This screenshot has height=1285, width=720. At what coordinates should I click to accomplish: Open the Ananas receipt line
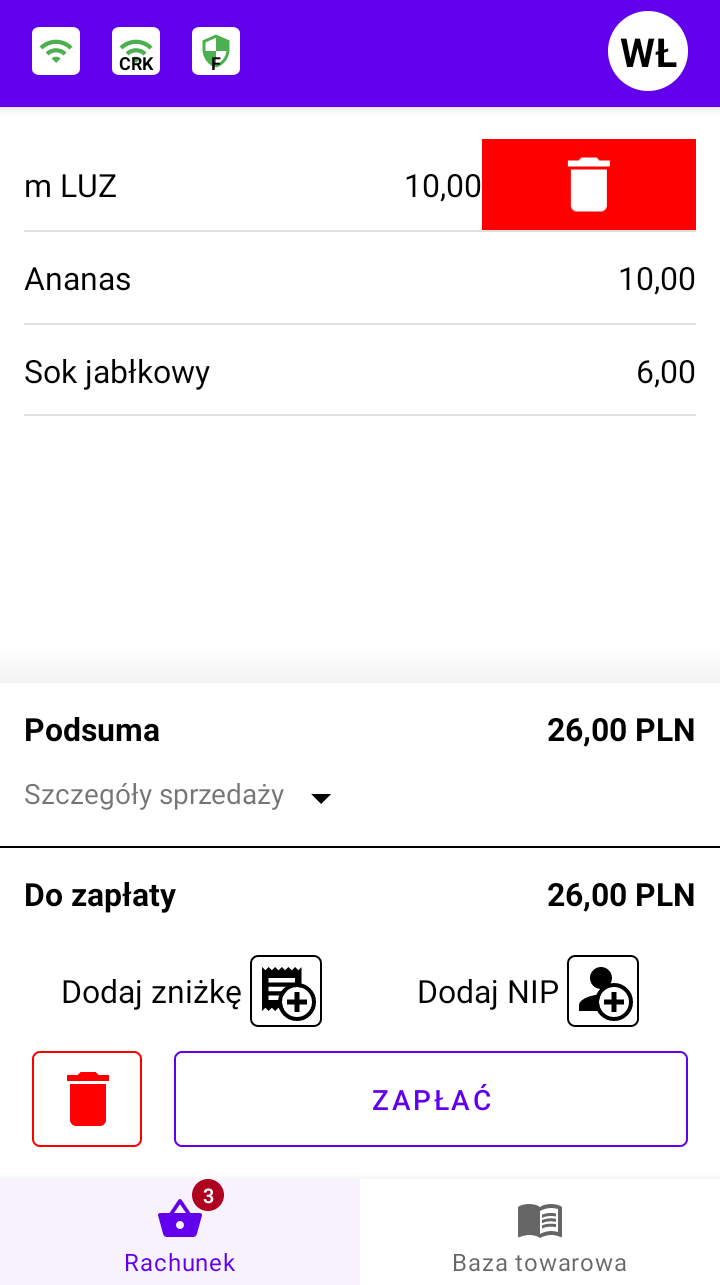(x=360, y=279)
